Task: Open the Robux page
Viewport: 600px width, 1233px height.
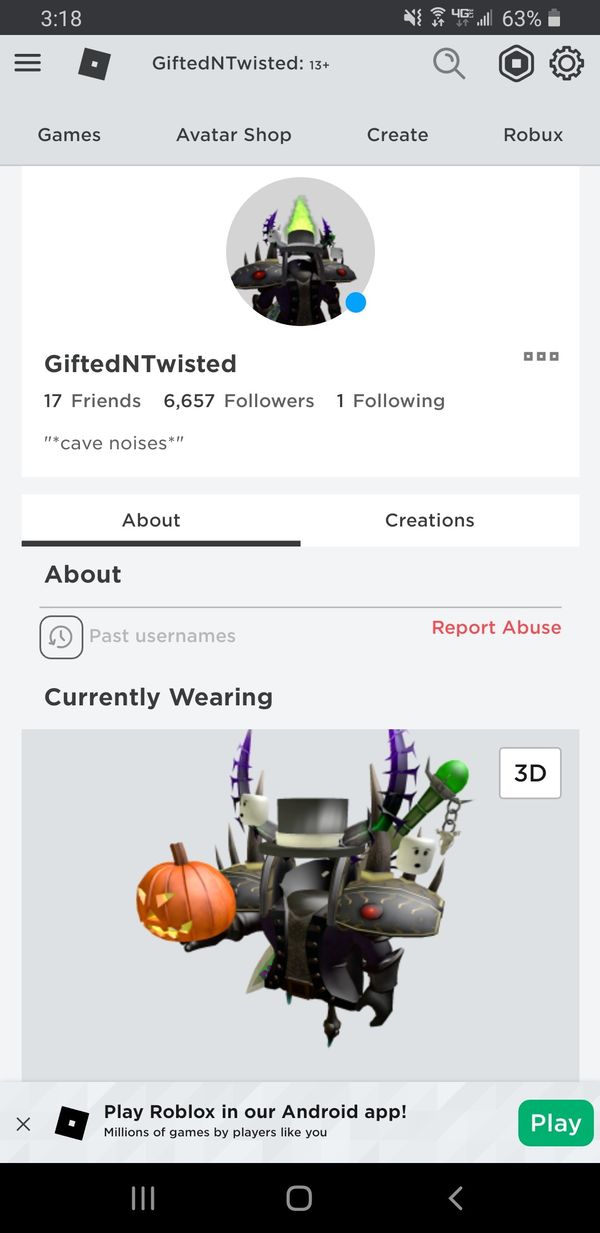Action: 533,135
